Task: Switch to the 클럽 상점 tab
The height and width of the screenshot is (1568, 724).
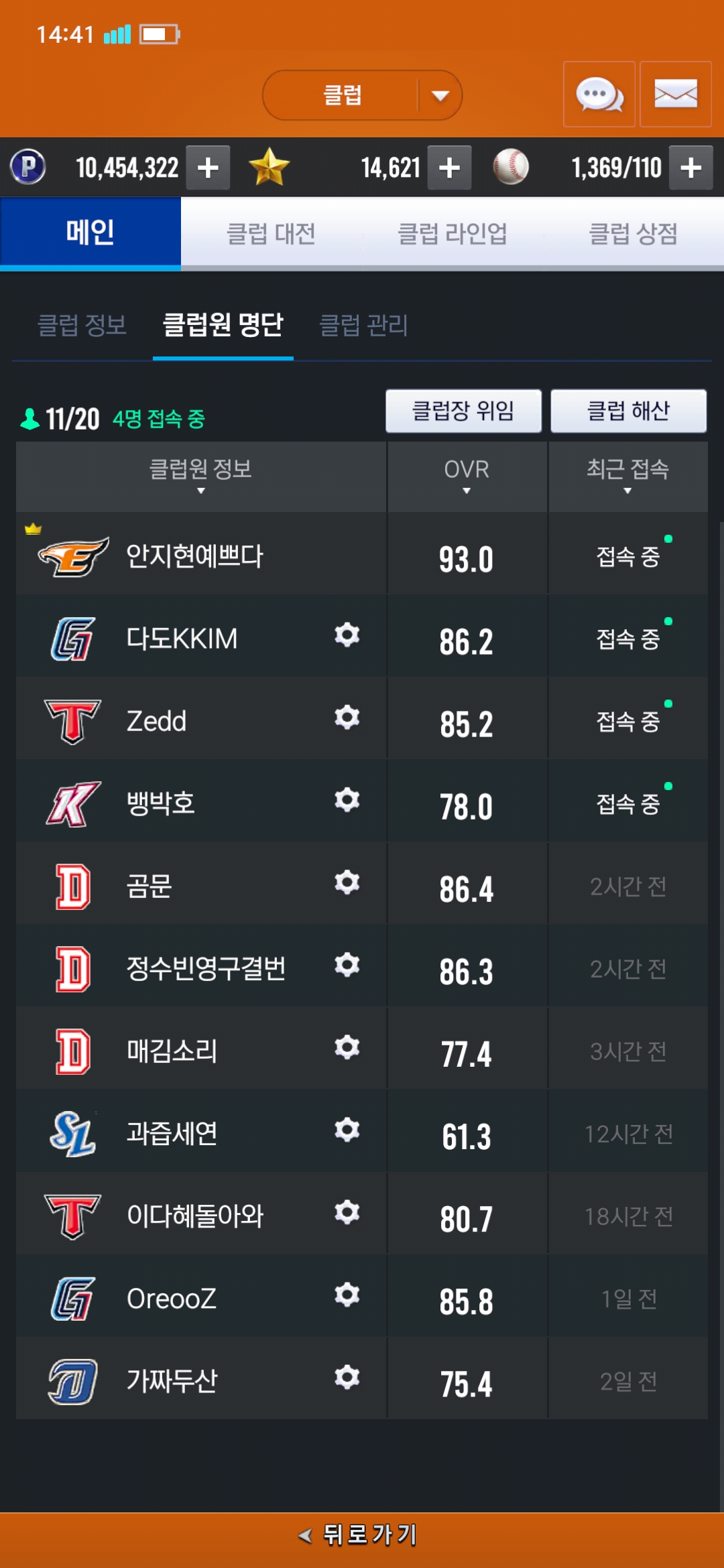Action: click(633, 234)
